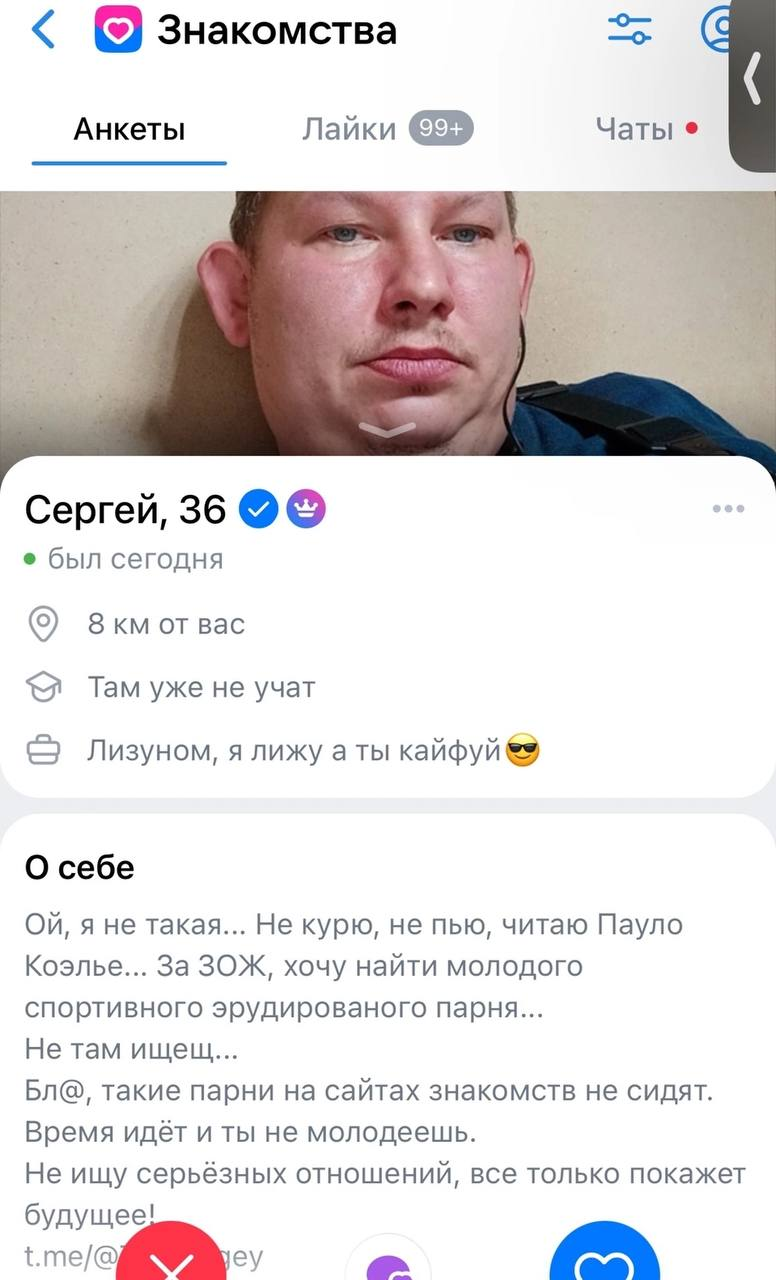This screenshot has width=776, height=1280.
Task: Open the t.me link in the bio
Action: pos(144,1257)
